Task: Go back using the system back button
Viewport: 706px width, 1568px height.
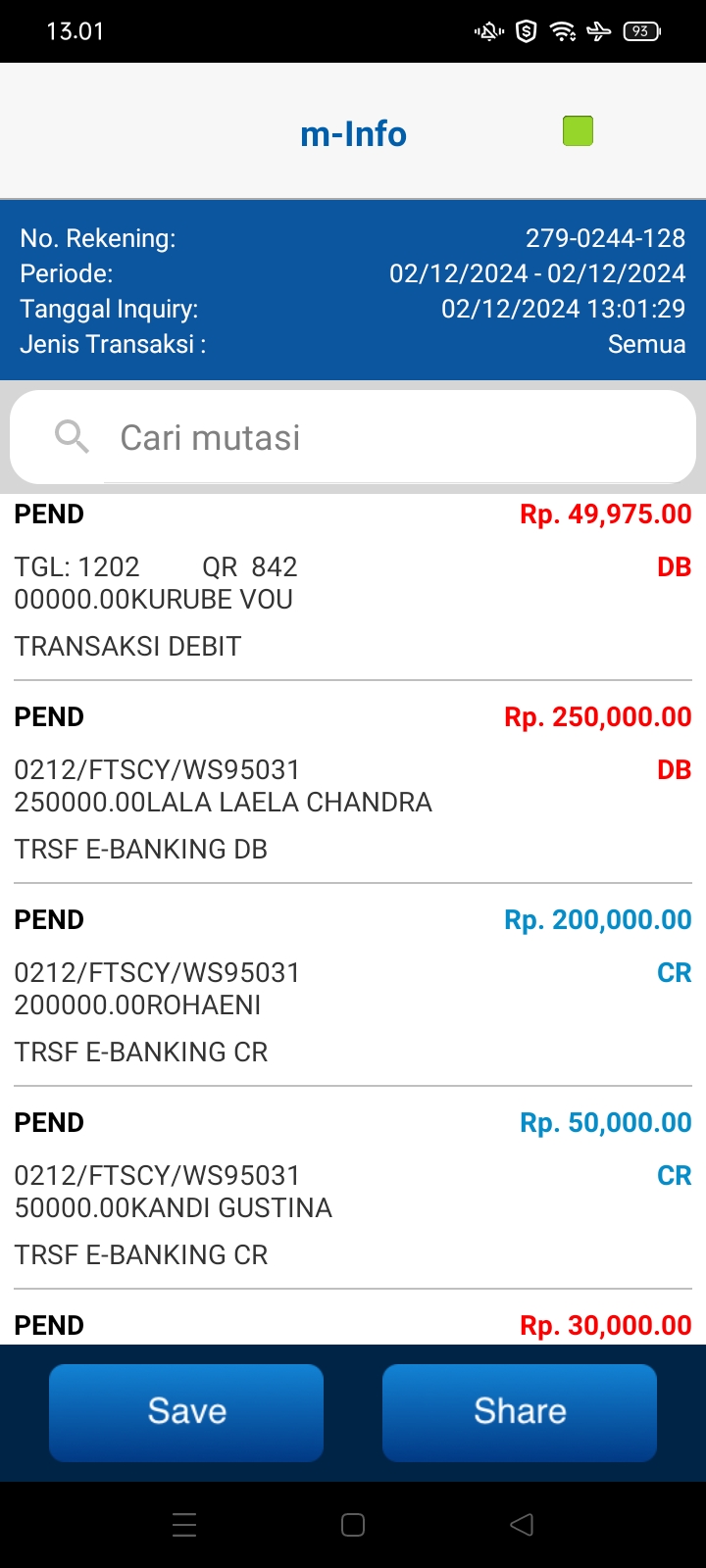Action: (x=522, y=1524)
